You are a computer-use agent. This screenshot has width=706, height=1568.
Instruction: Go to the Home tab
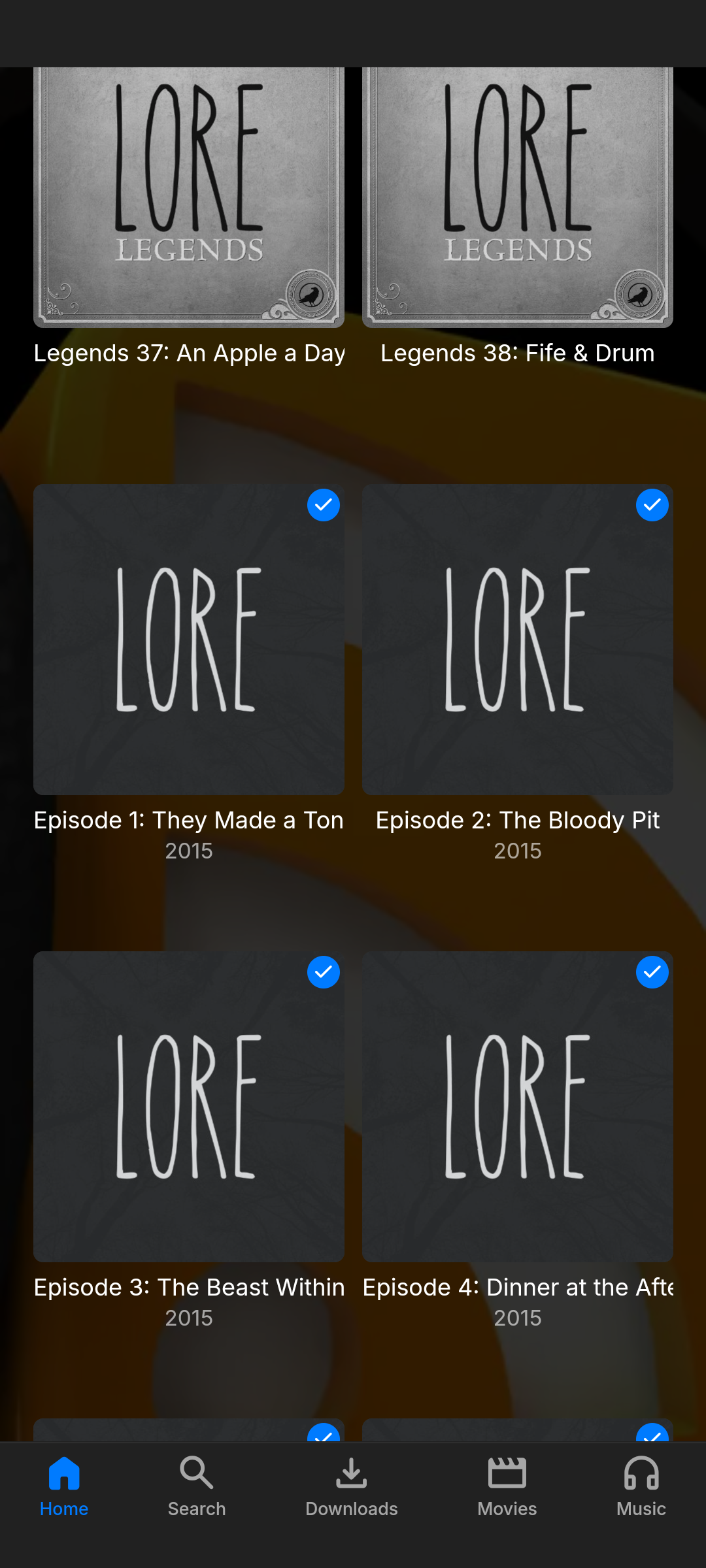click(64, 1486)
